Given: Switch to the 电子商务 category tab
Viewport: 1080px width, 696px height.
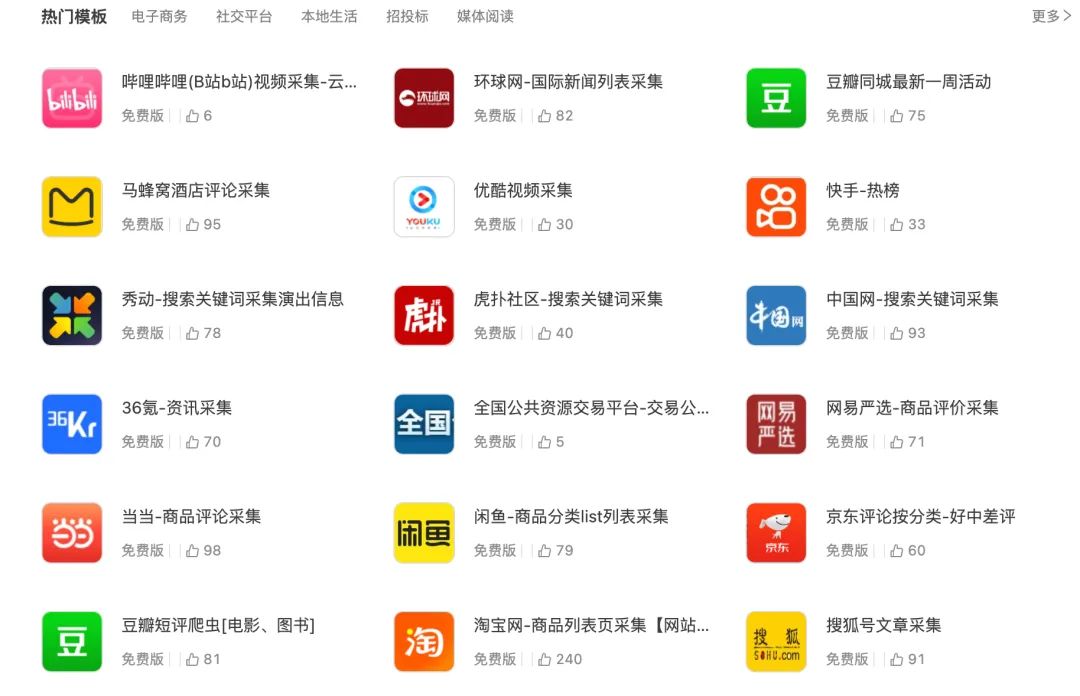Looking at the screenshot, I should 159,17.
